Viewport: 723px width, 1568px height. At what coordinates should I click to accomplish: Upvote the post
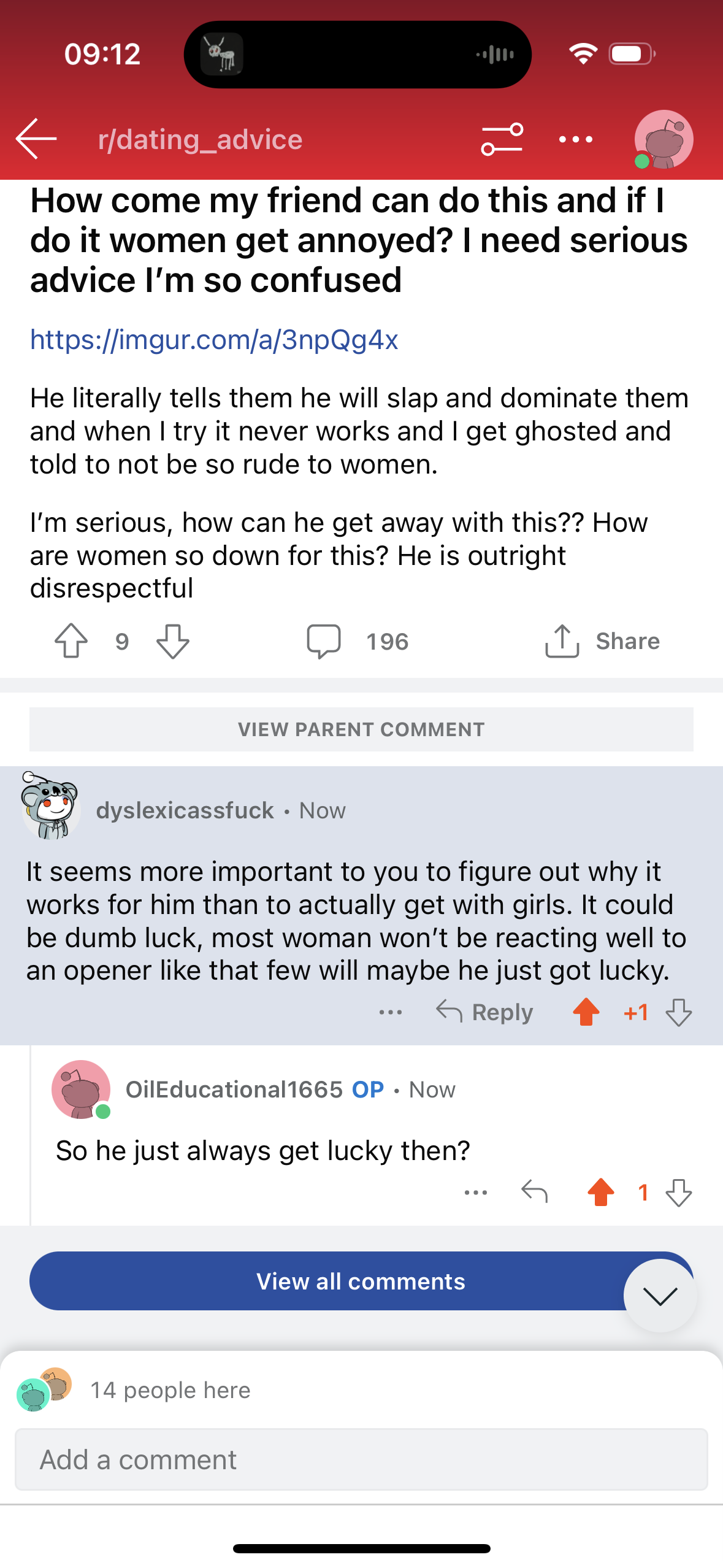(71, 641)
